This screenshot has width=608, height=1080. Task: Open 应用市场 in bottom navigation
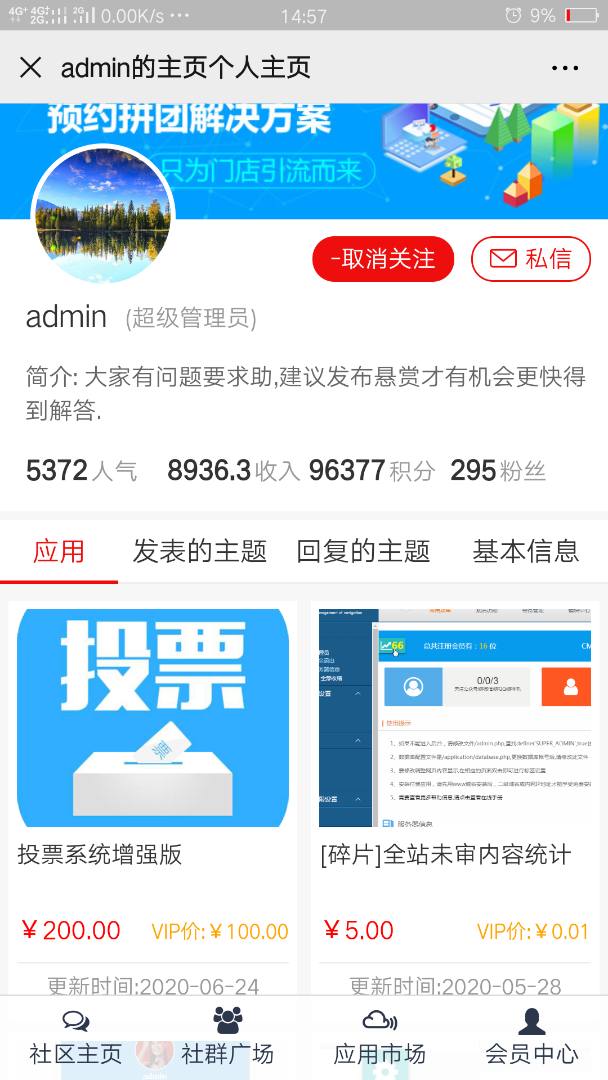click(x=379, y=1037)
